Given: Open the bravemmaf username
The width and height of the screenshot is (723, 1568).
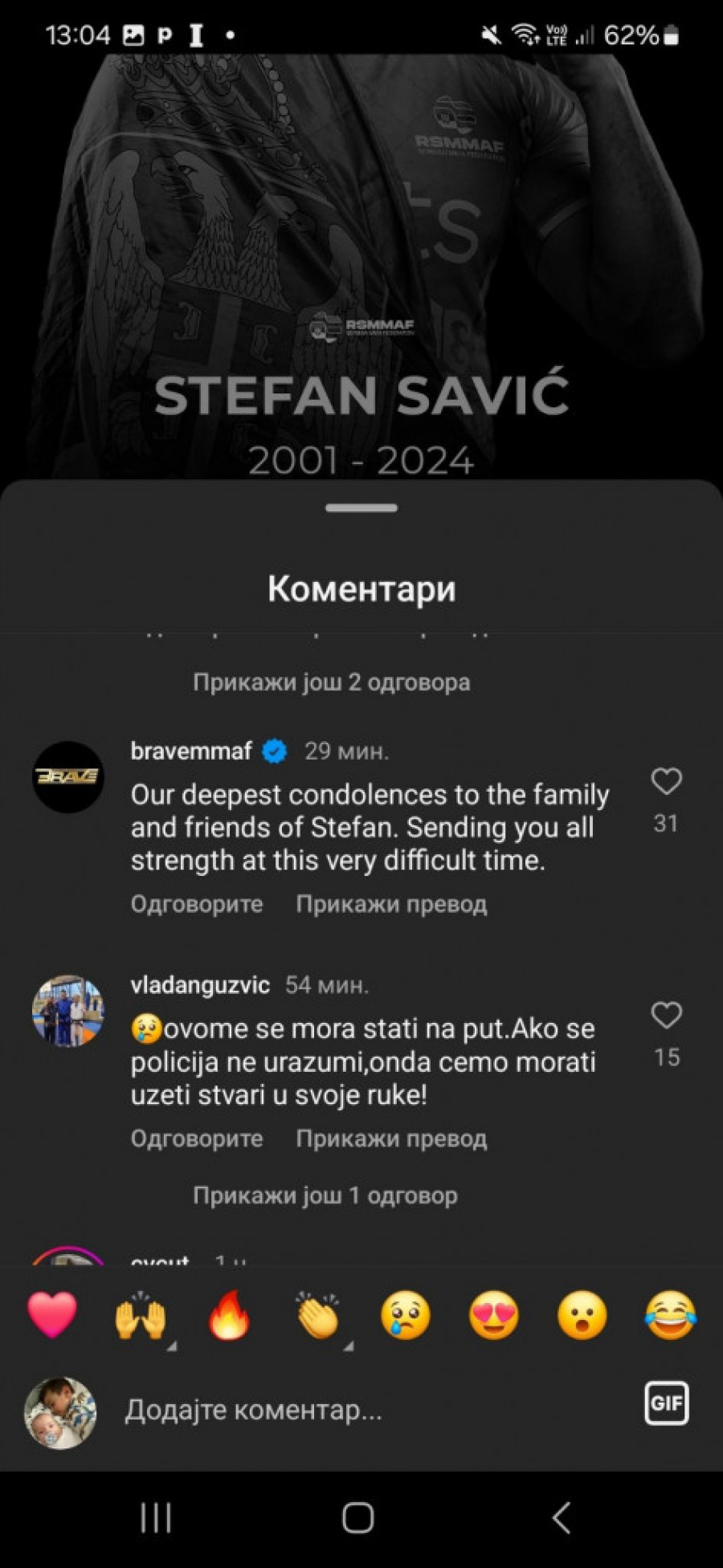Looking at the screenshot, I should (191, 751).
